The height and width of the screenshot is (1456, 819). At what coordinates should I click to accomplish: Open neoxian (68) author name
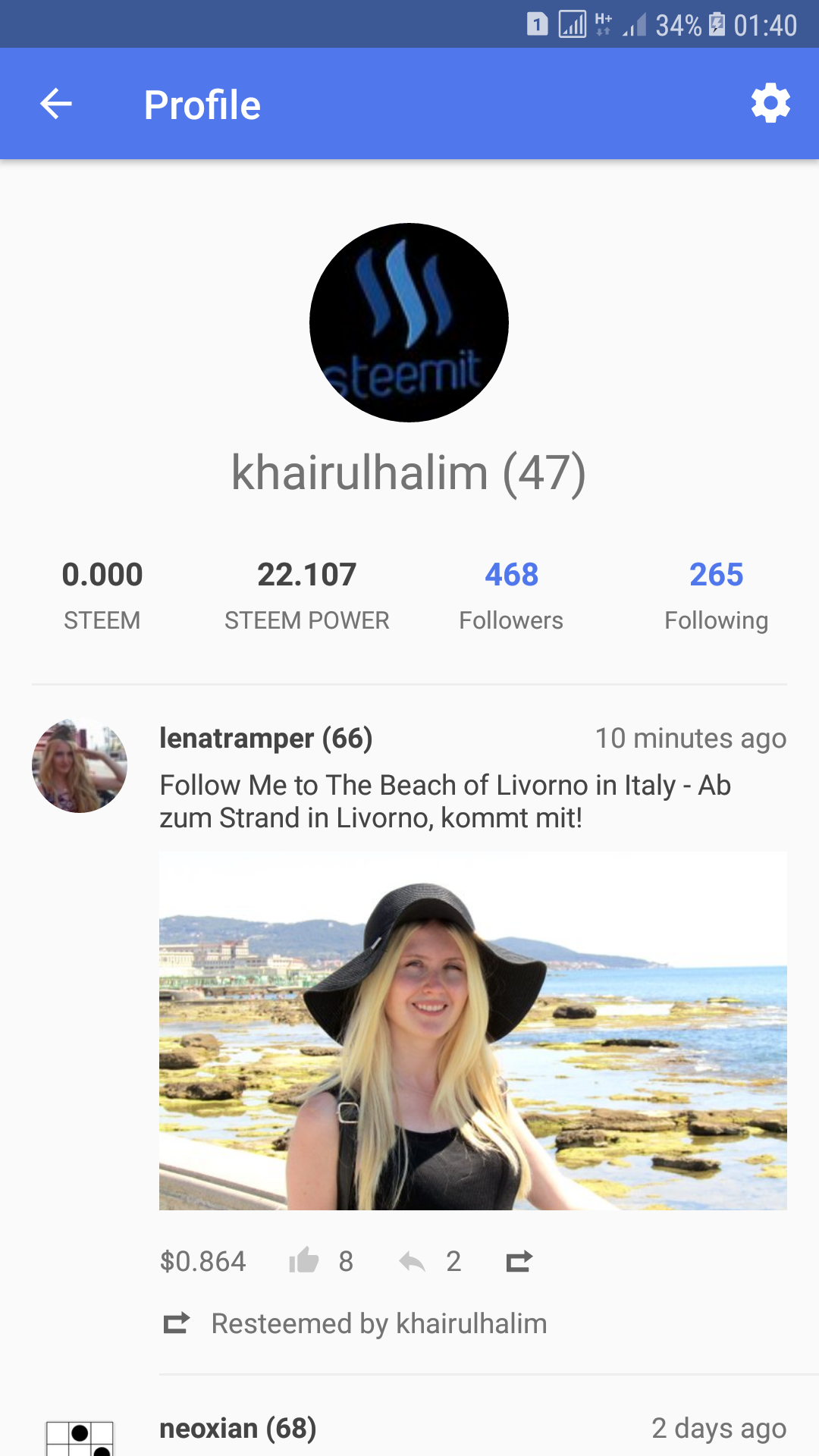(x=237, y=1428)
